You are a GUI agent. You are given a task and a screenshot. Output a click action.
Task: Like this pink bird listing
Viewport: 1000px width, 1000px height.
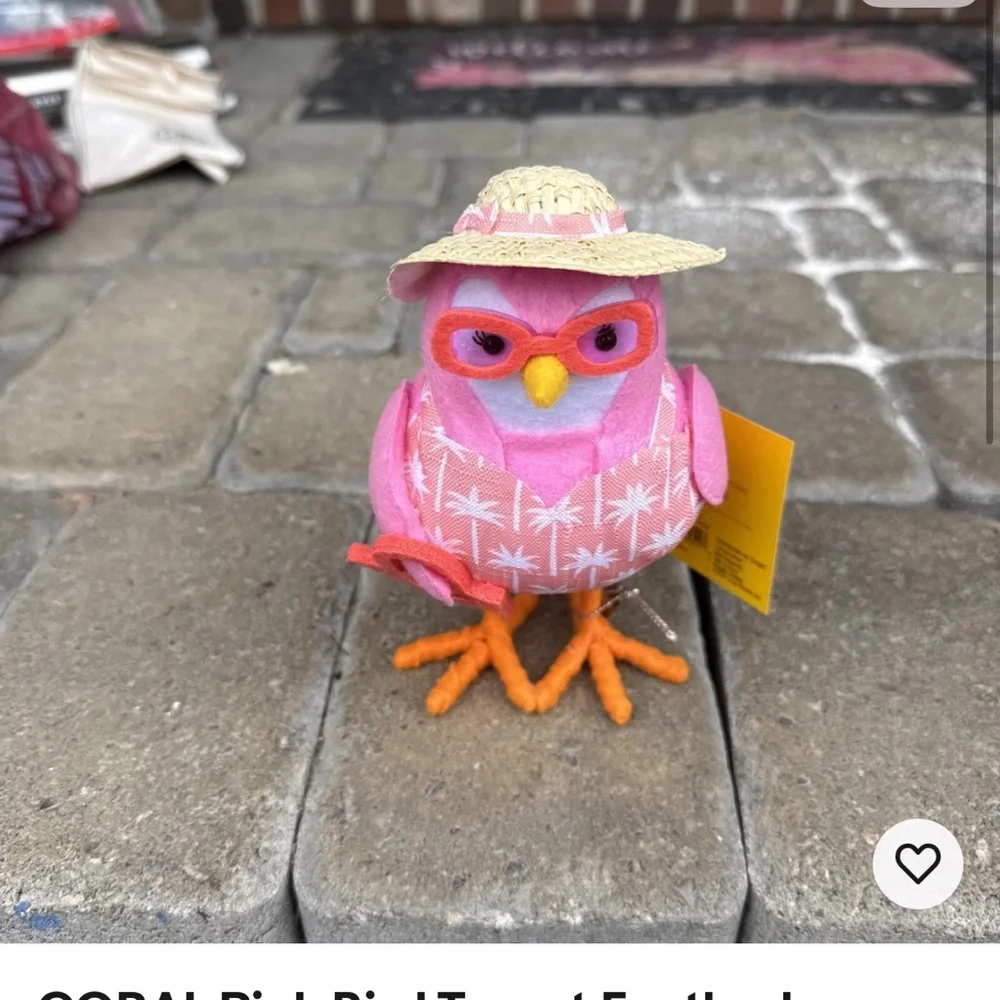click(917, 863)
